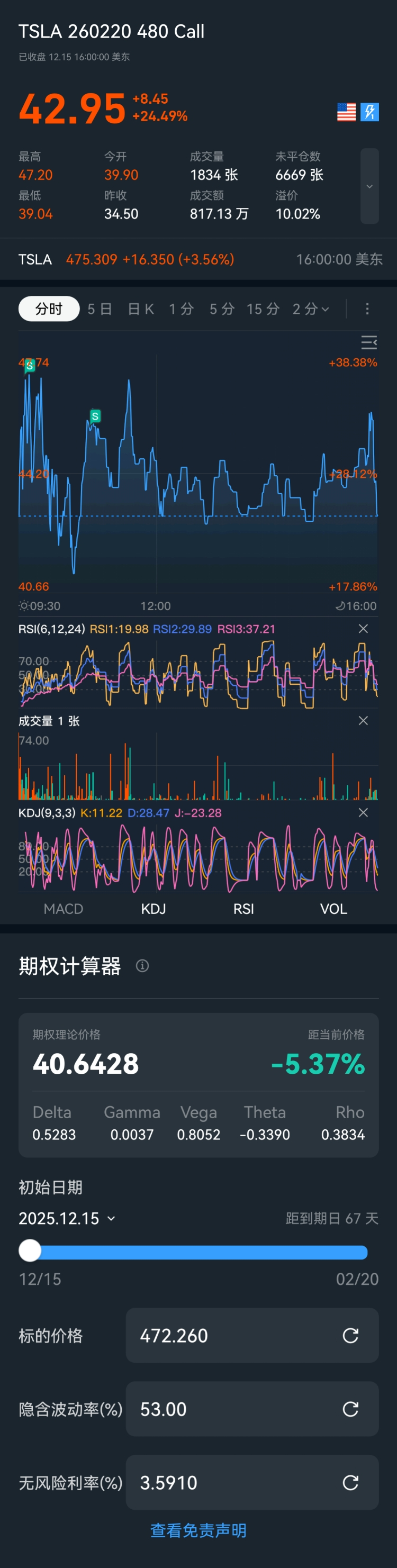397x1568 pixels.
Task: Open the 查看免责声明 link
Action: [x=198, y=1530]
